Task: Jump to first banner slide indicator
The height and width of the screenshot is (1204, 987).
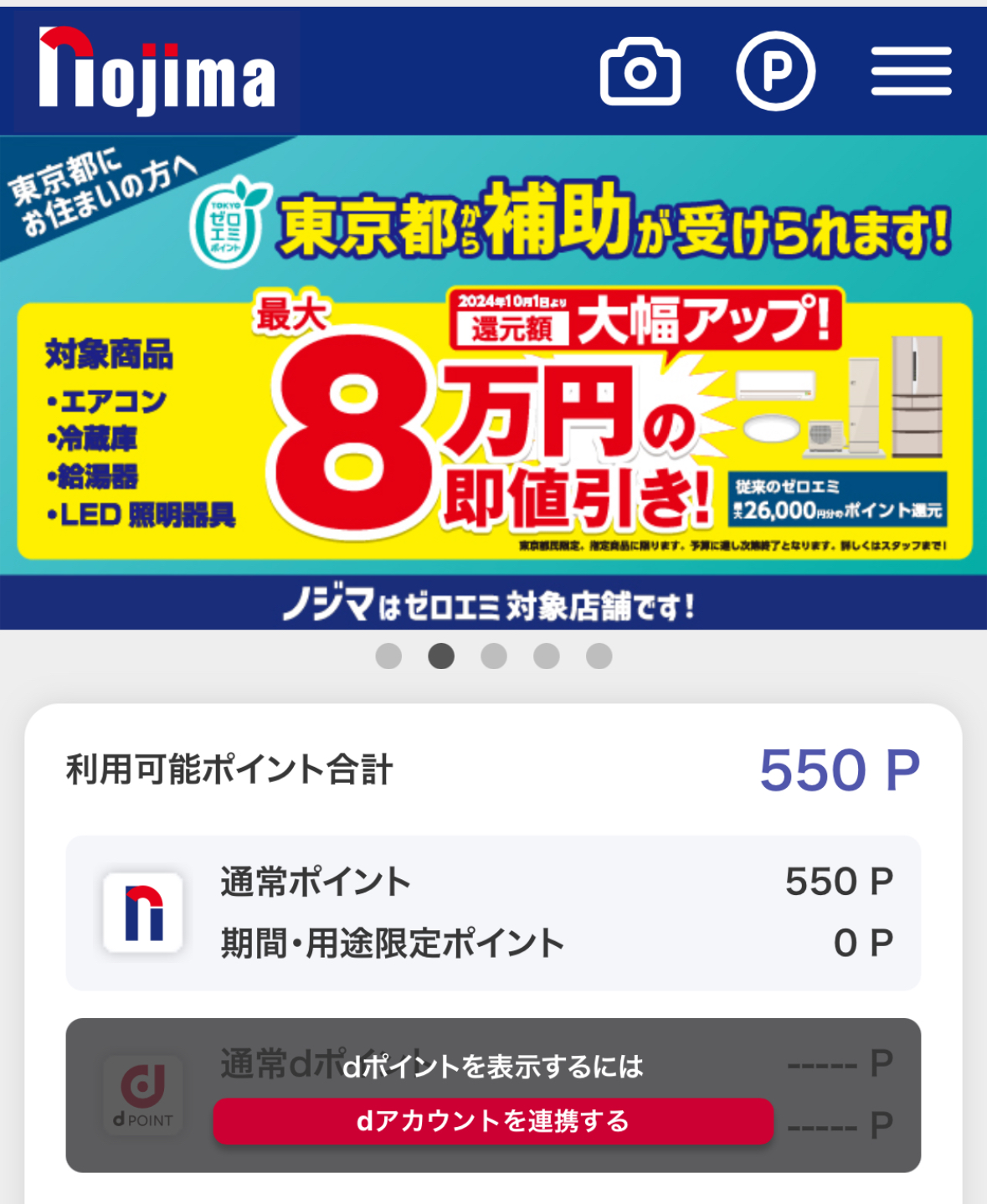Action: 388,656
